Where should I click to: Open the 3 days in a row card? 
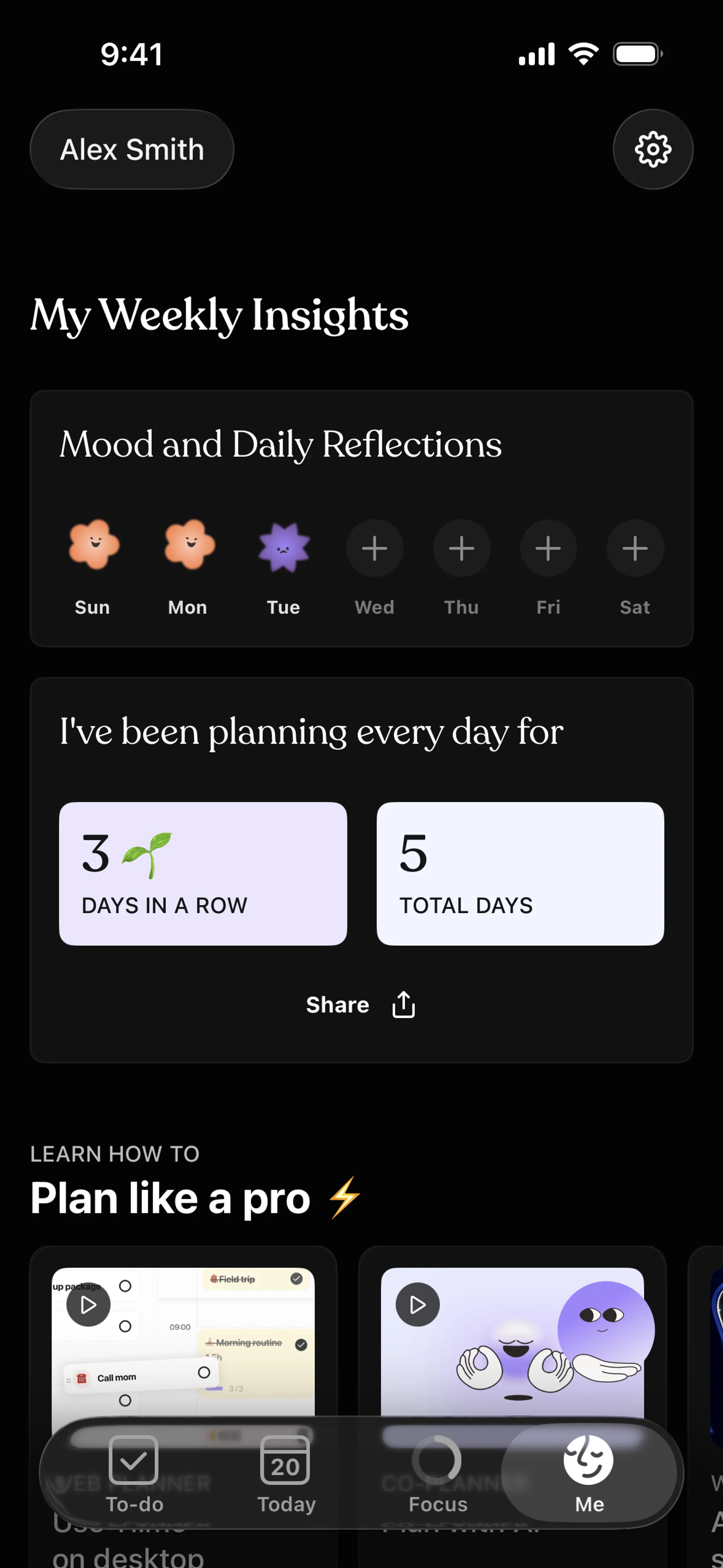point(203,874)
